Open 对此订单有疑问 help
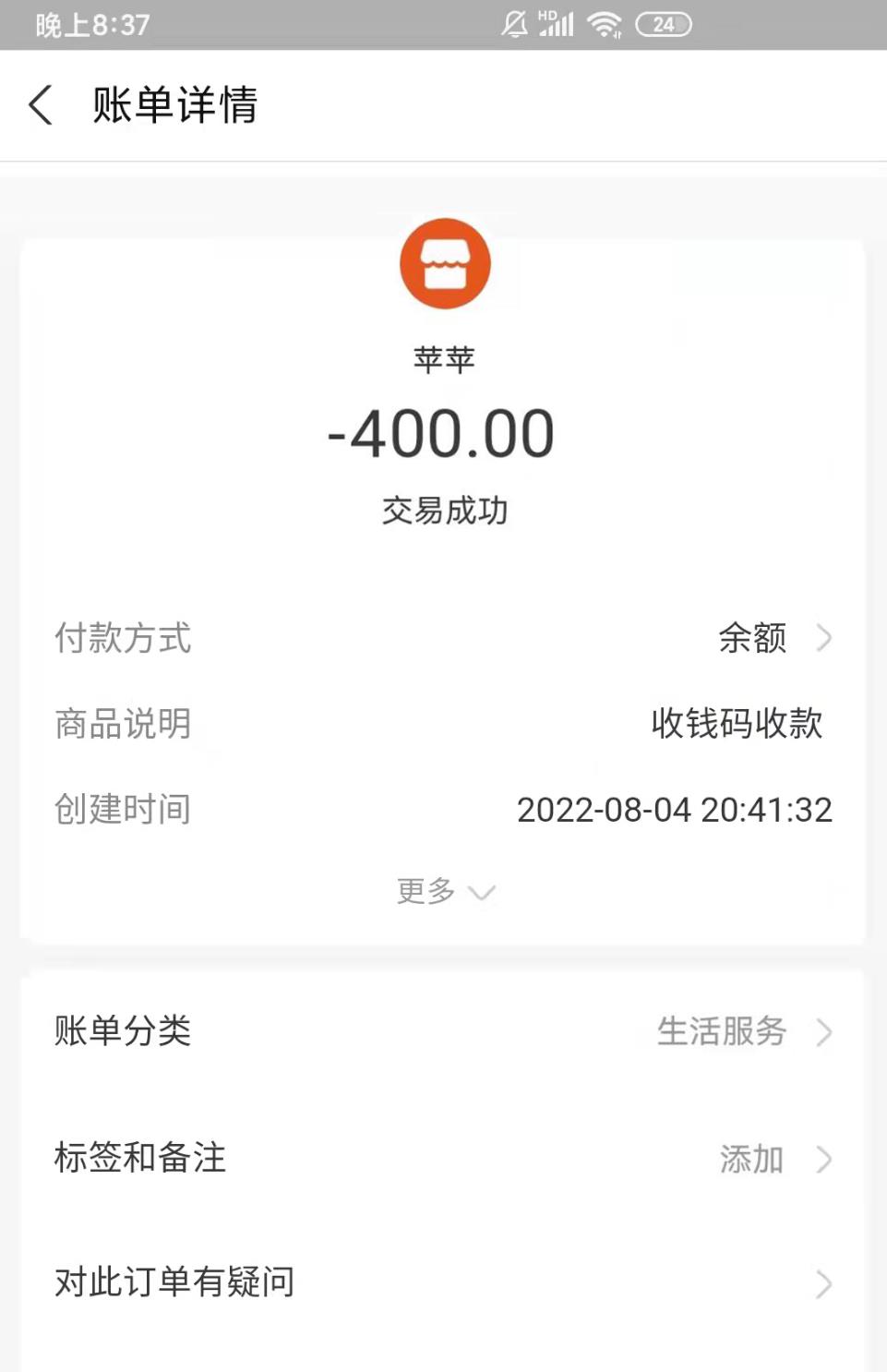The width and height of the screenshot is (887, 1372). pos(443,1282)
